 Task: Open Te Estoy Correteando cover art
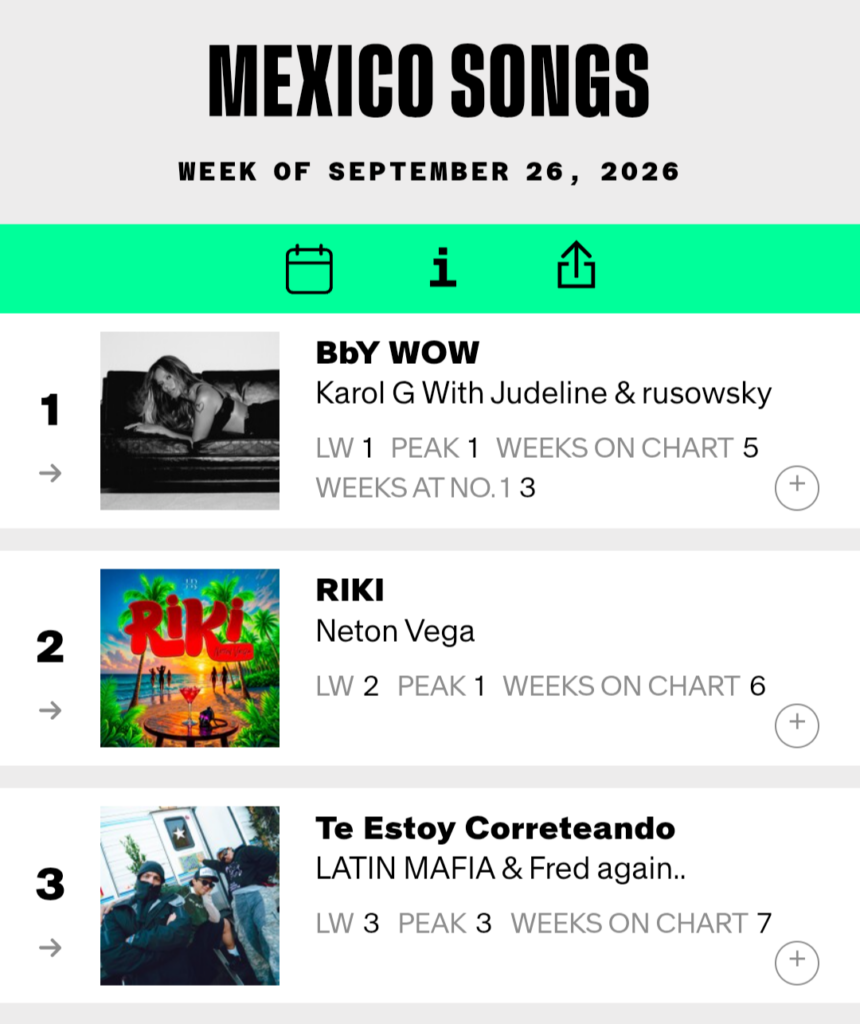point(189,895)
